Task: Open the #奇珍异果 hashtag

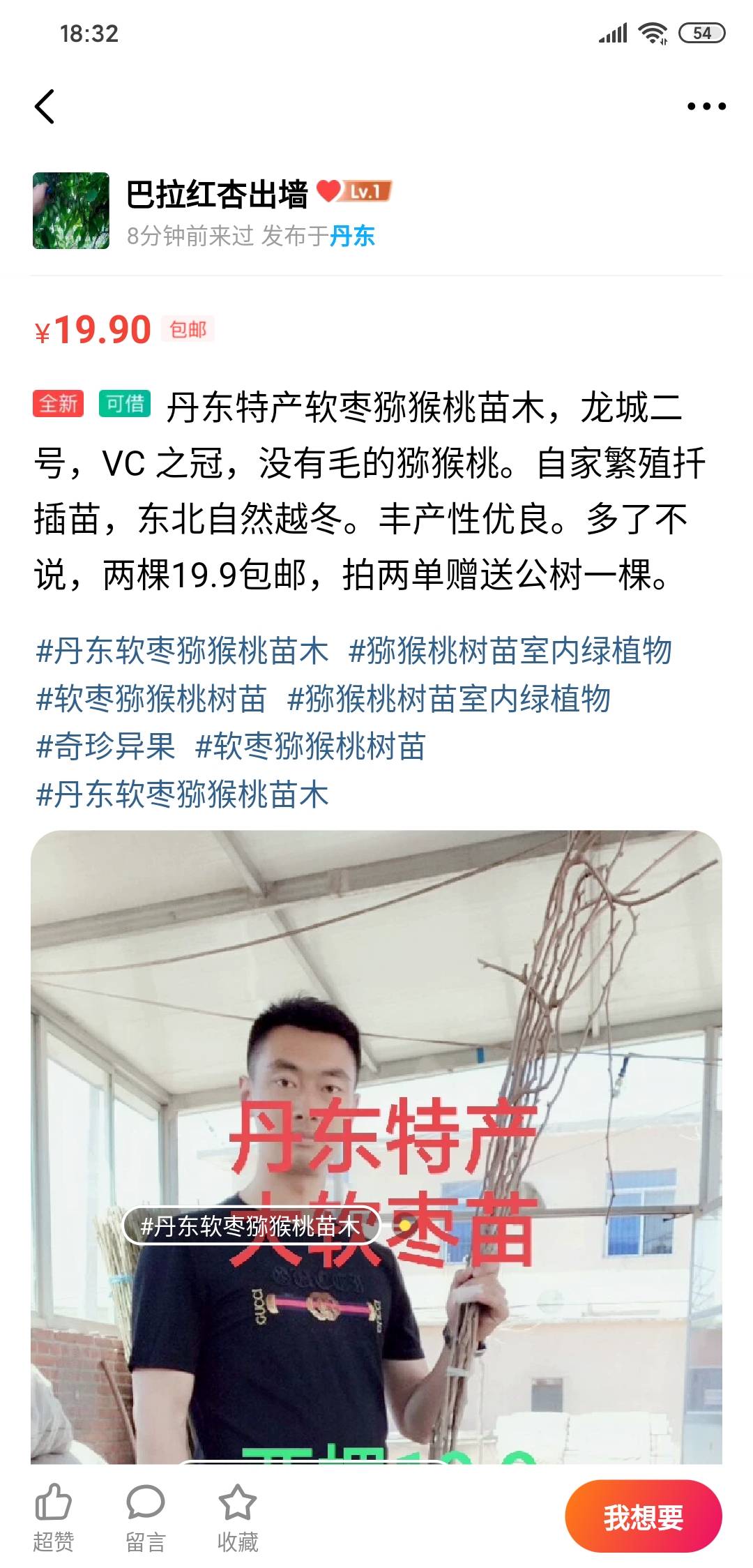Action: [106, 746]
